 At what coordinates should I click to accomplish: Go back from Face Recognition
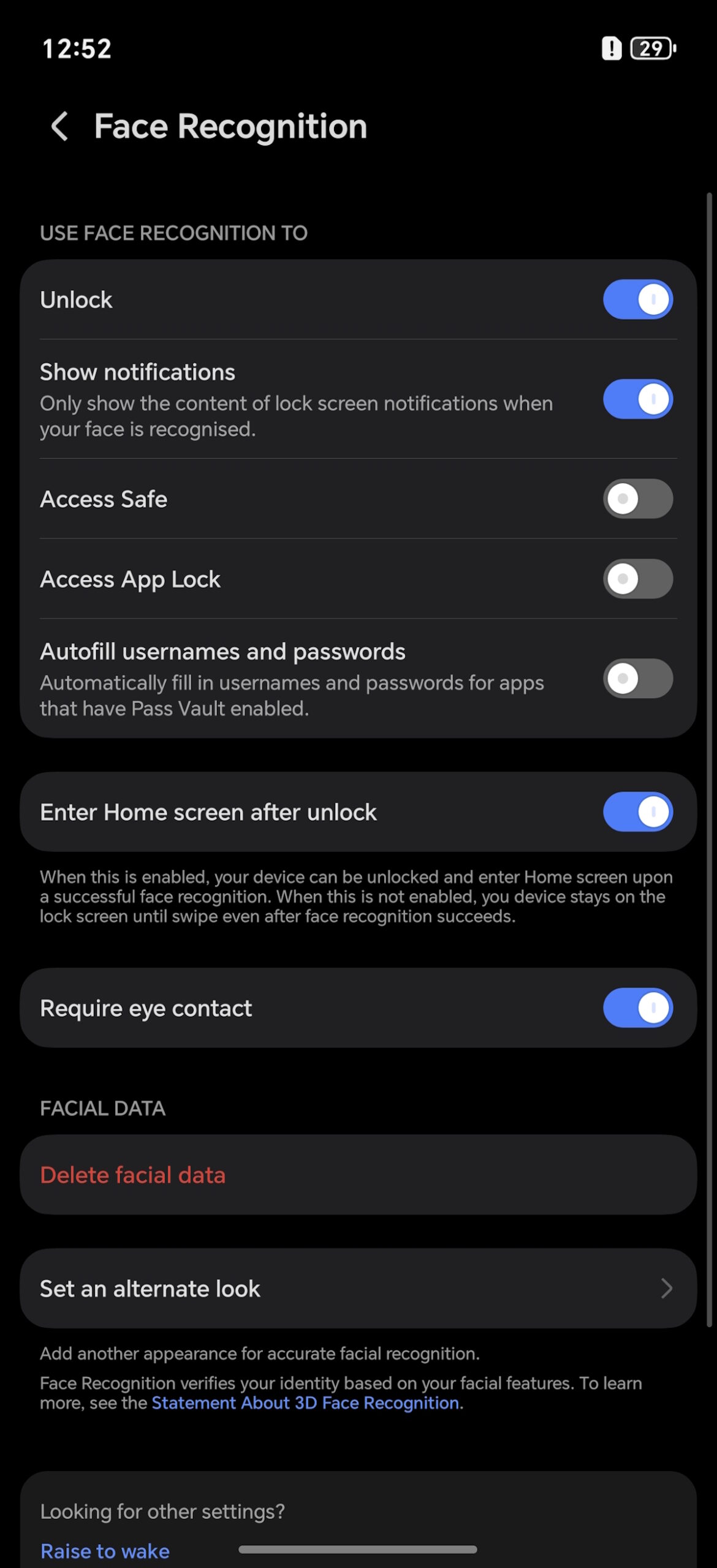point(59,126)
